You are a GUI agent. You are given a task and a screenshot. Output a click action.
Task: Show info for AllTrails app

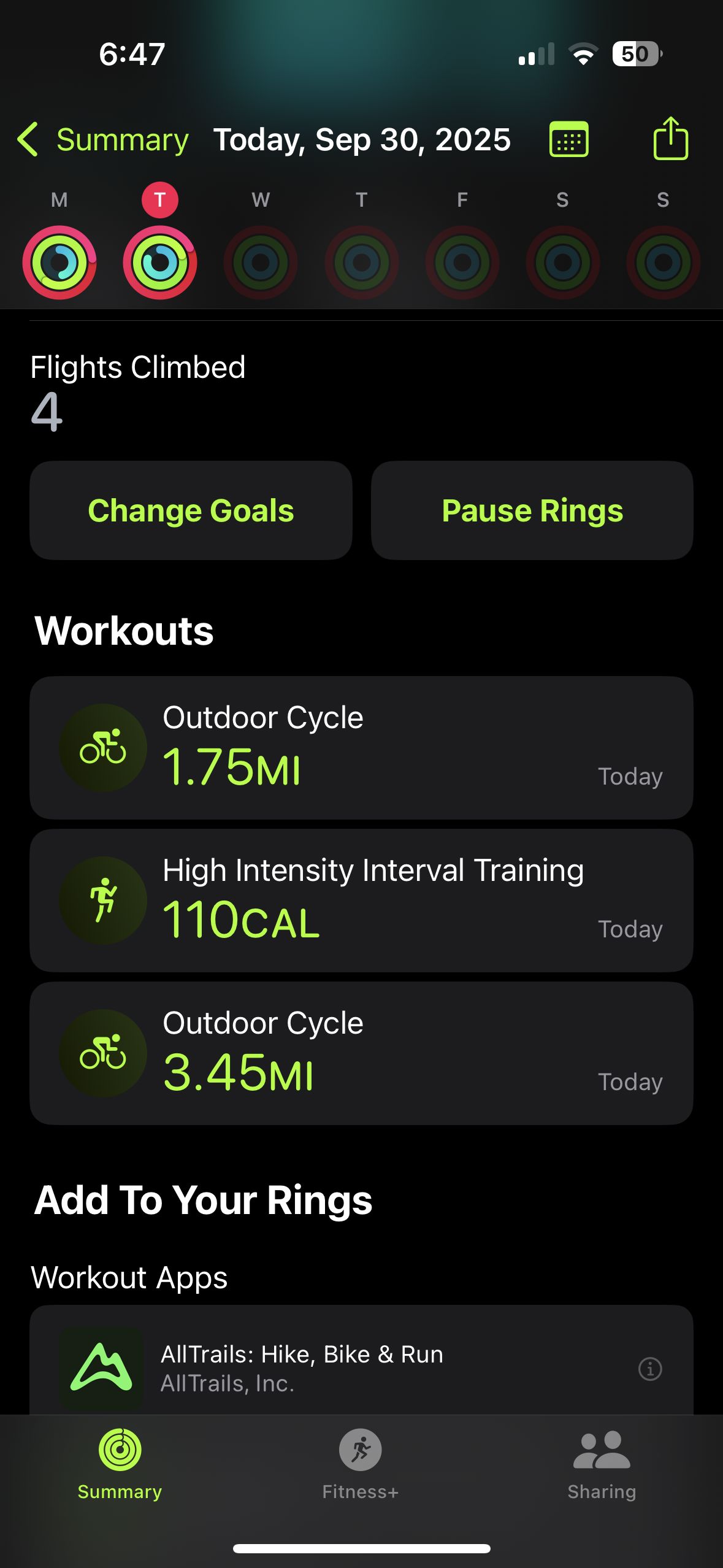(650, 1369)
